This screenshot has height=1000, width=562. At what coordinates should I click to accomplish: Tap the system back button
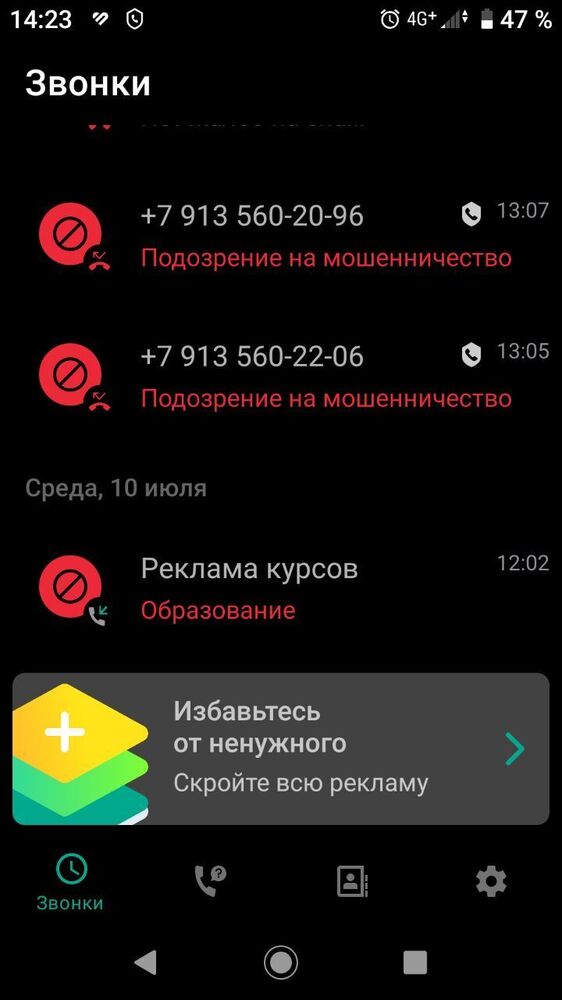145,961
